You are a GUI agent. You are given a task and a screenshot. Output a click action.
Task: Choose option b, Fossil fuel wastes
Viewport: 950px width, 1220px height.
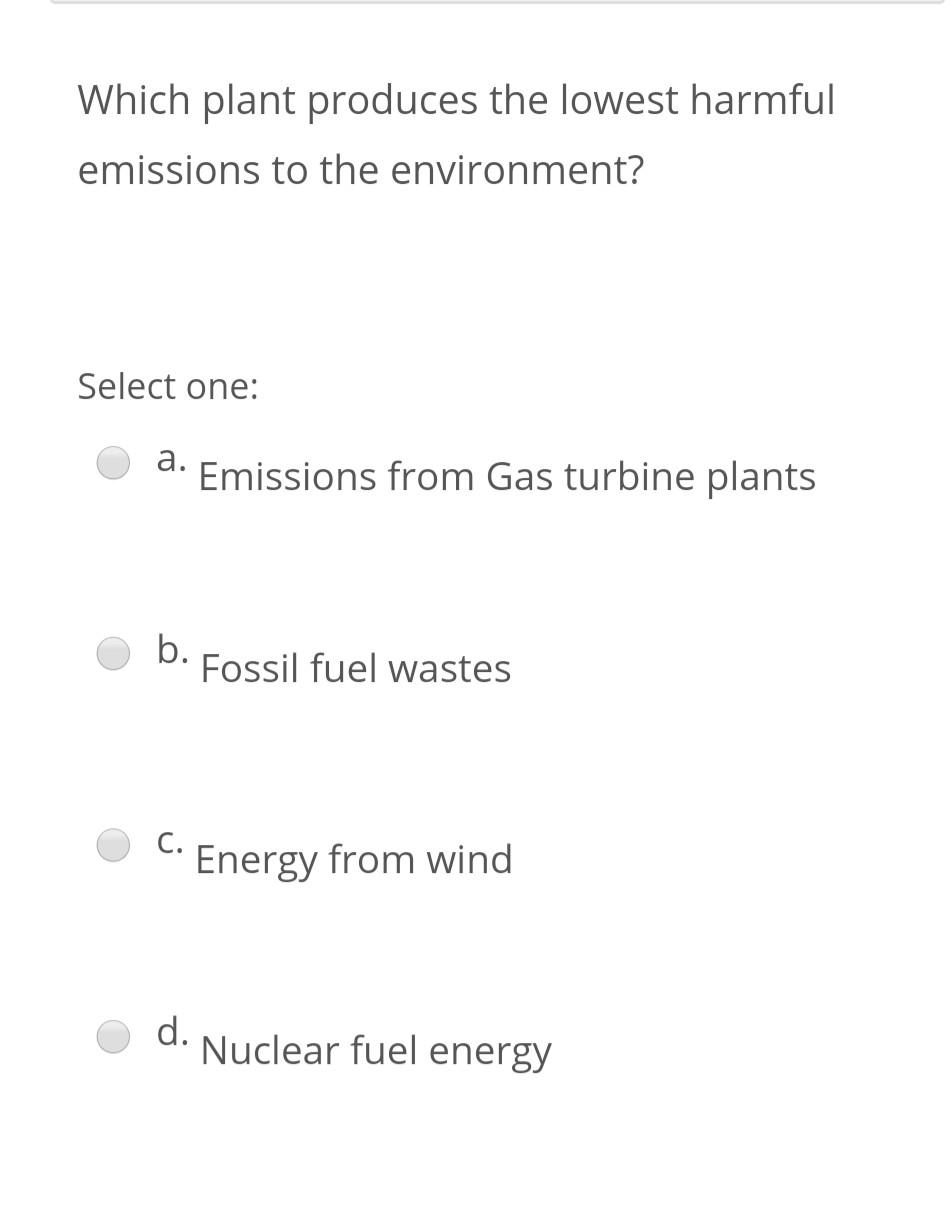113,653
